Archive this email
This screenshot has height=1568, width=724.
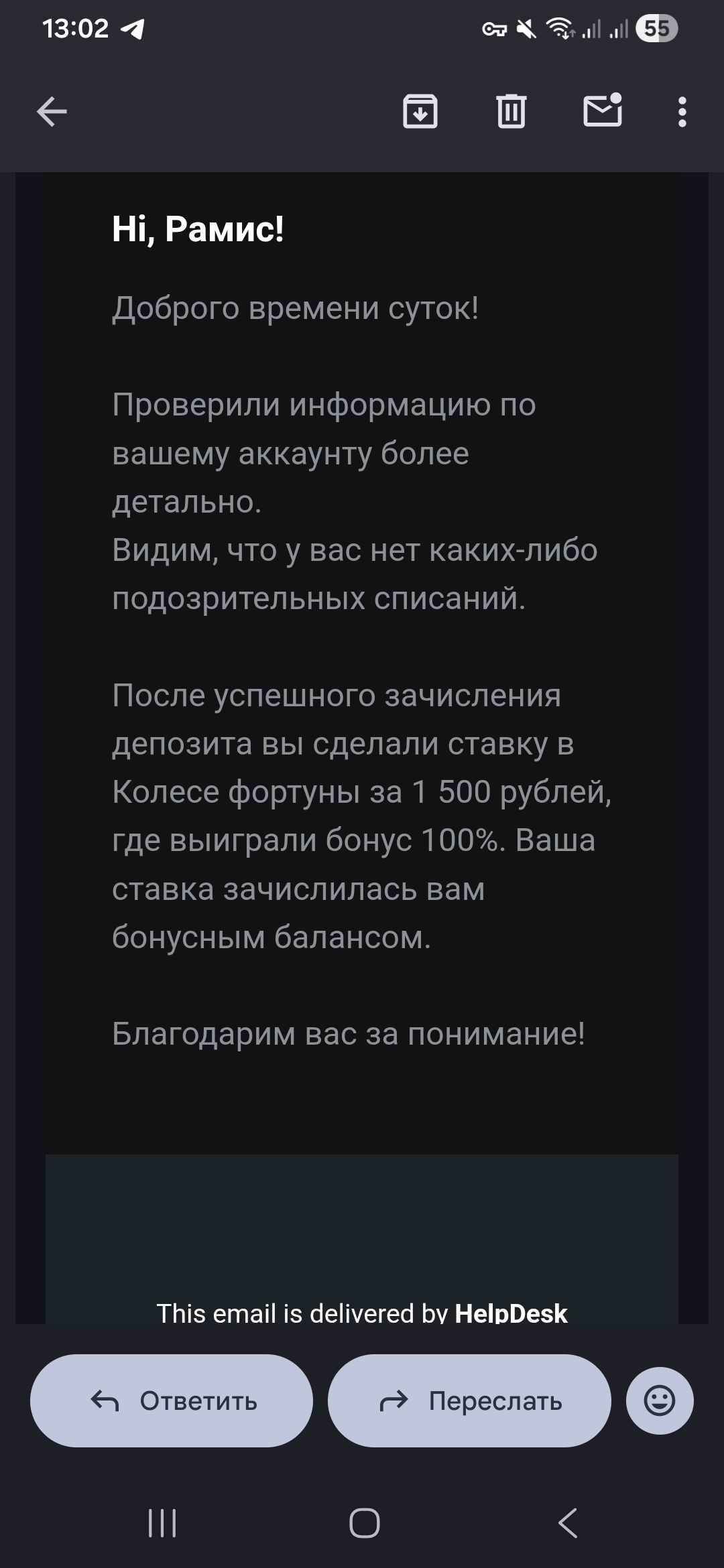click(x=420, y=111)
